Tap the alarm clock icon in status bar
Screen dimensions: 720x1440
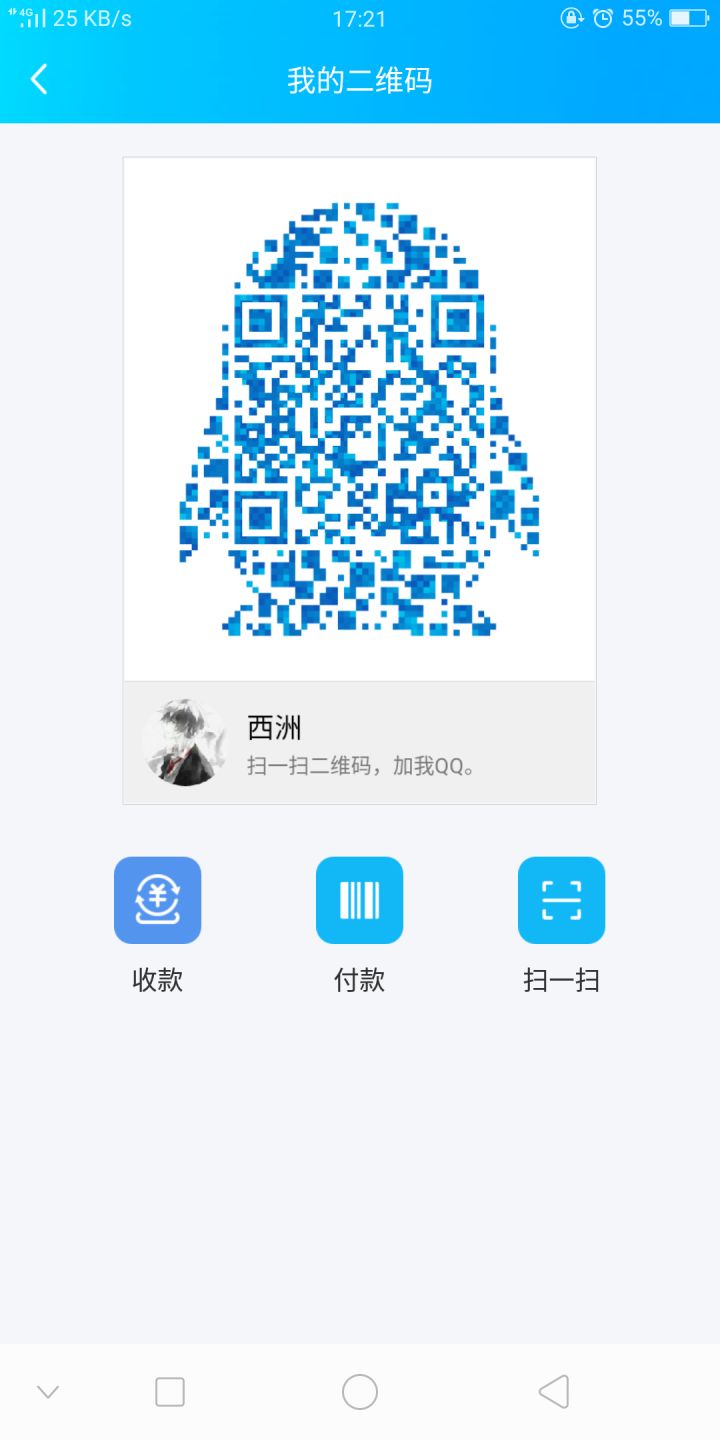pyautogui.click(x=601, y=18)
